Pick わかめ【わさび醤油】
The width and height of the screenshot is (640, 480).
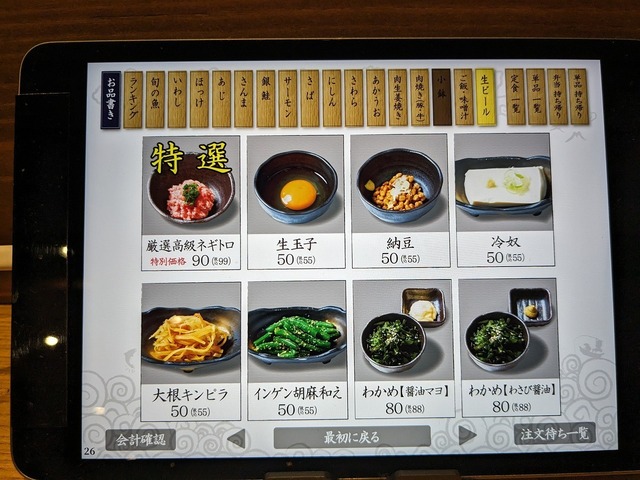pyautogui.click(x=509, y=350)
